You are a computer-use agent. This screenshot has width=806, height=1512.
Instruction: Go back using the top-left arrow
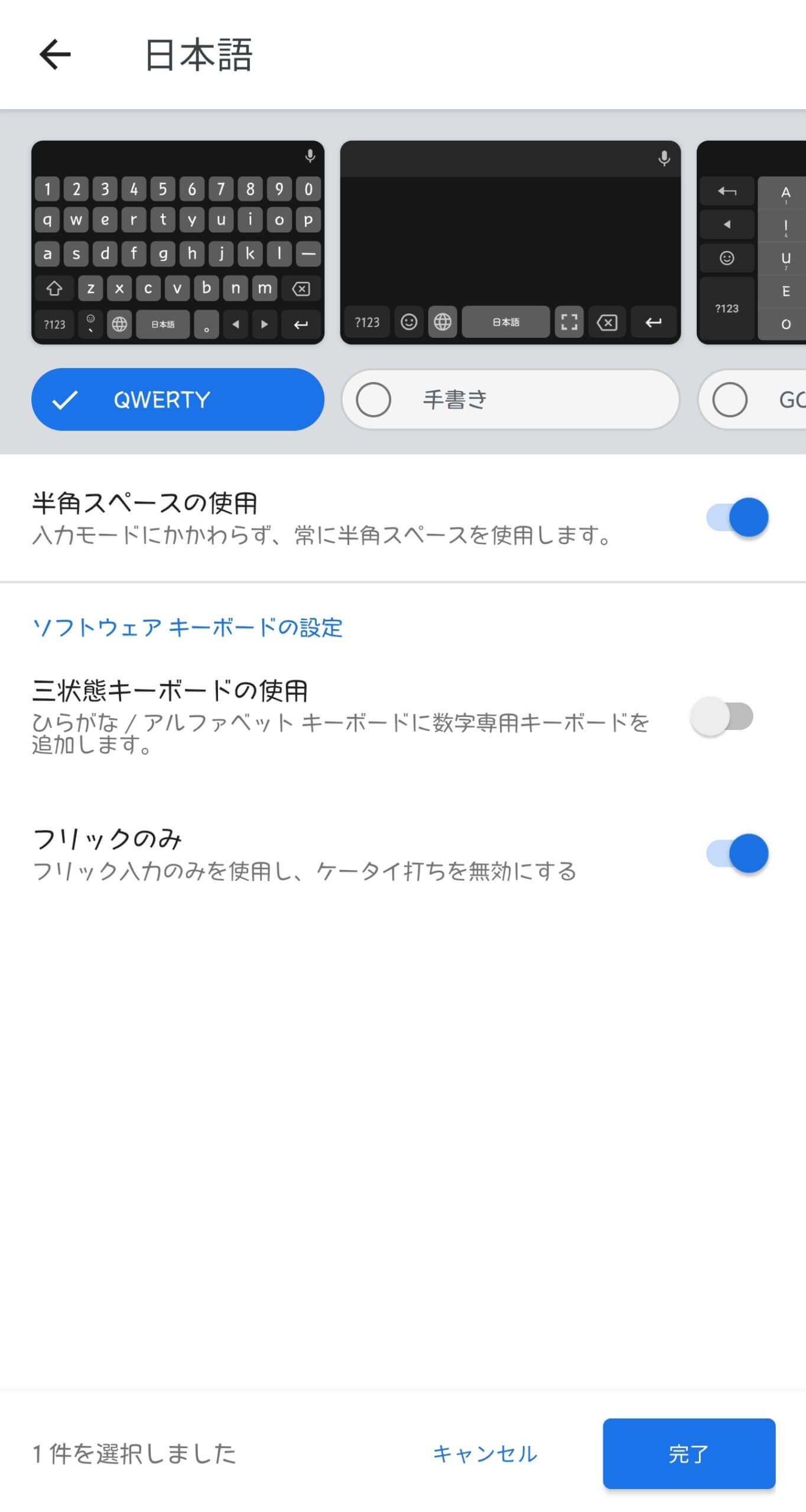pyautogui.click(x=55, y=54)
